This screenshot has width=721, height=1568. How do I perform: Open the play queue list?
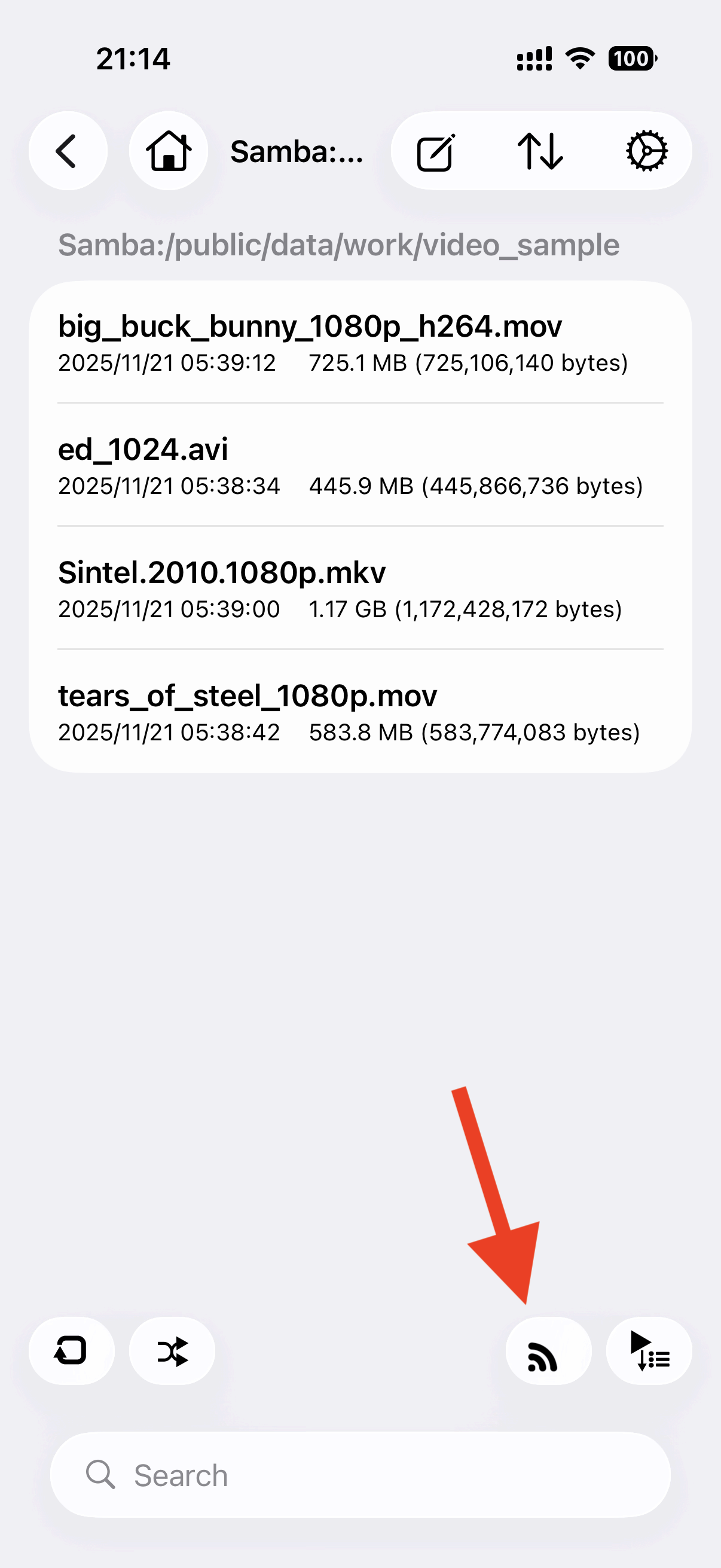649,1351
